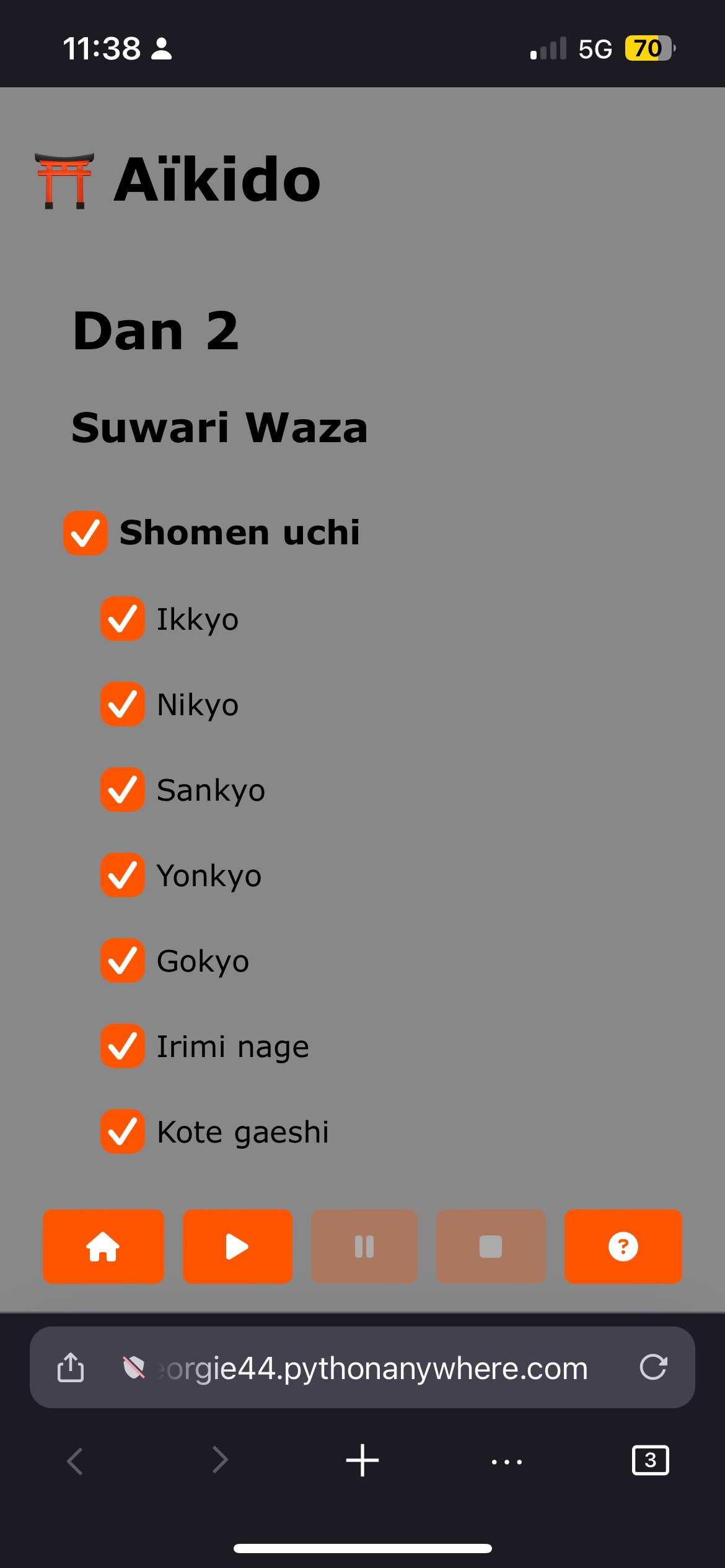Screen dimensions: 725x1568
Task: Reload the page in the browser
Action: (653, 1367)
